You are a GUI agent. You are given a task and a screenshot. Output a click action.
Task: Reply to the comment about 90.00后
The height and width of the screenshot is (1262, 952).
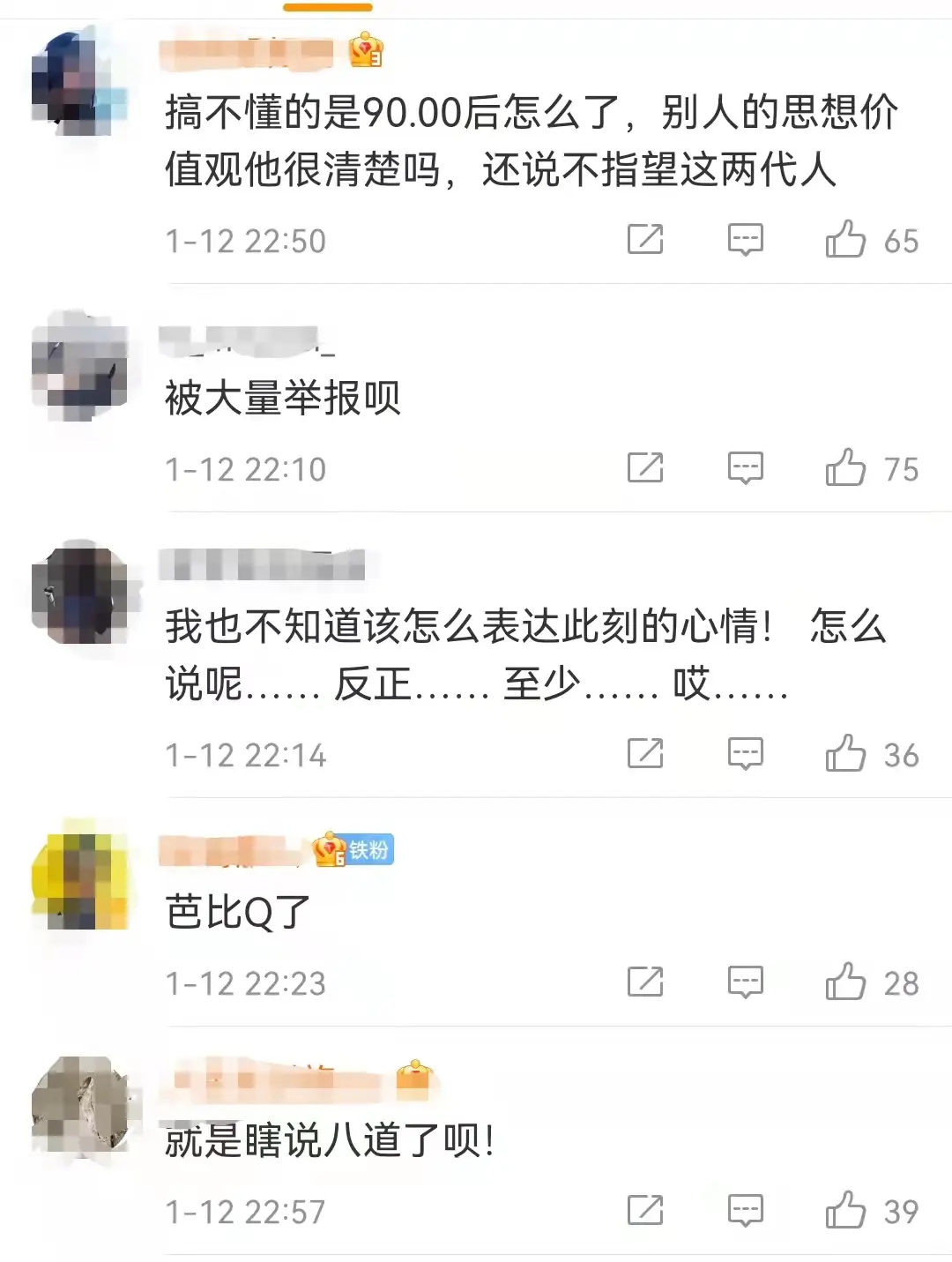pyautogui.click(x=745, y=239)
